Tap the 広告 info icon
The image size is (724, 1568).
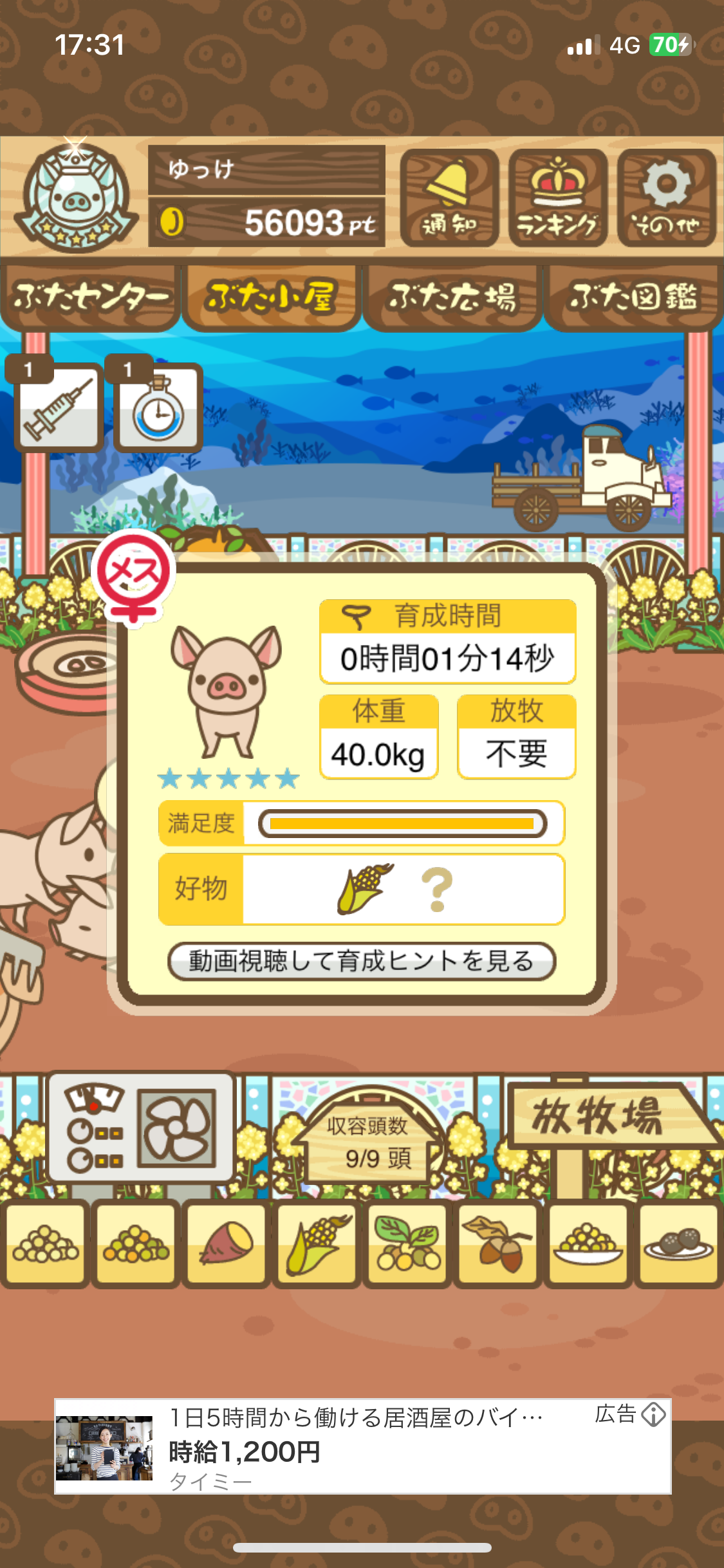pos(653,1415)
